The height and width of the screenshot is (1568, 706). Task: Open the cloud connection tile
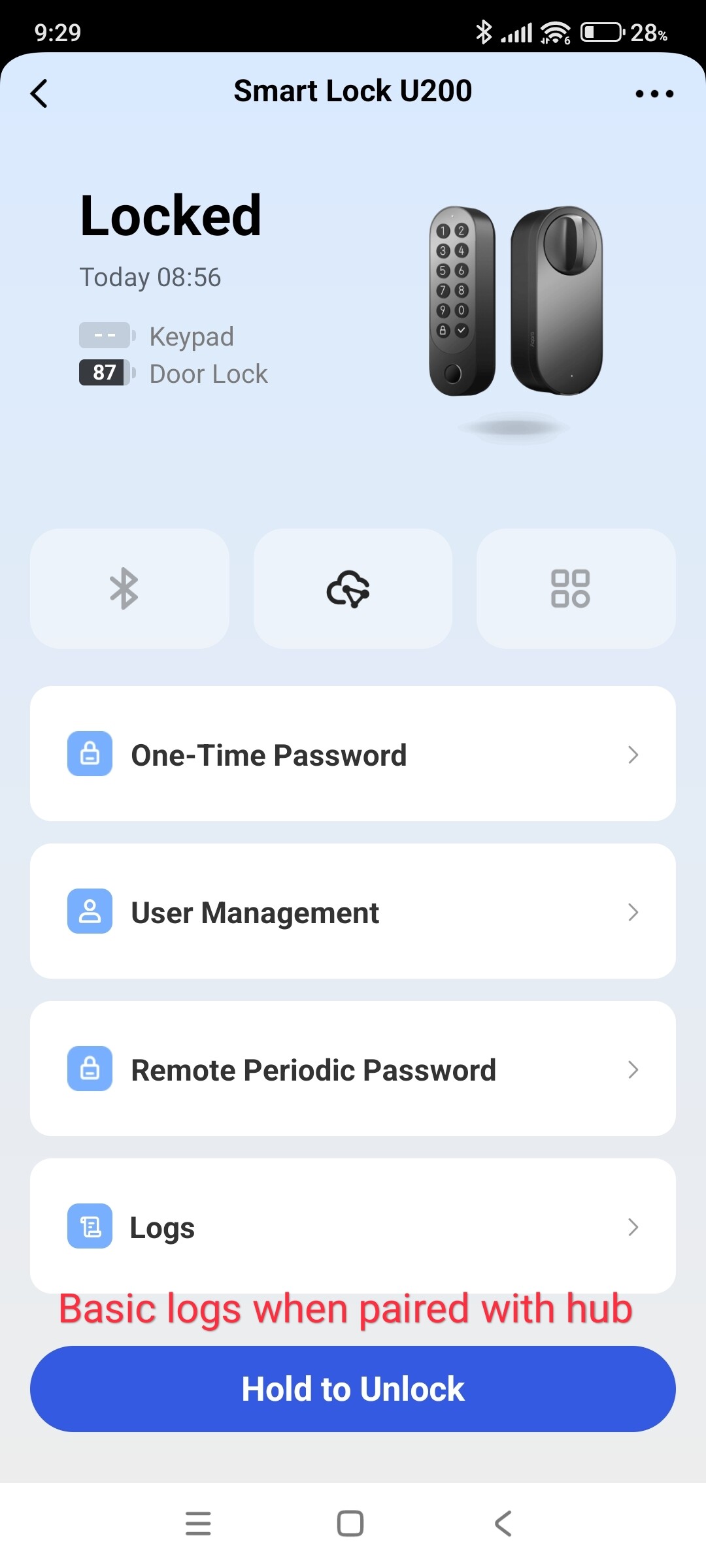click(352, 589)
